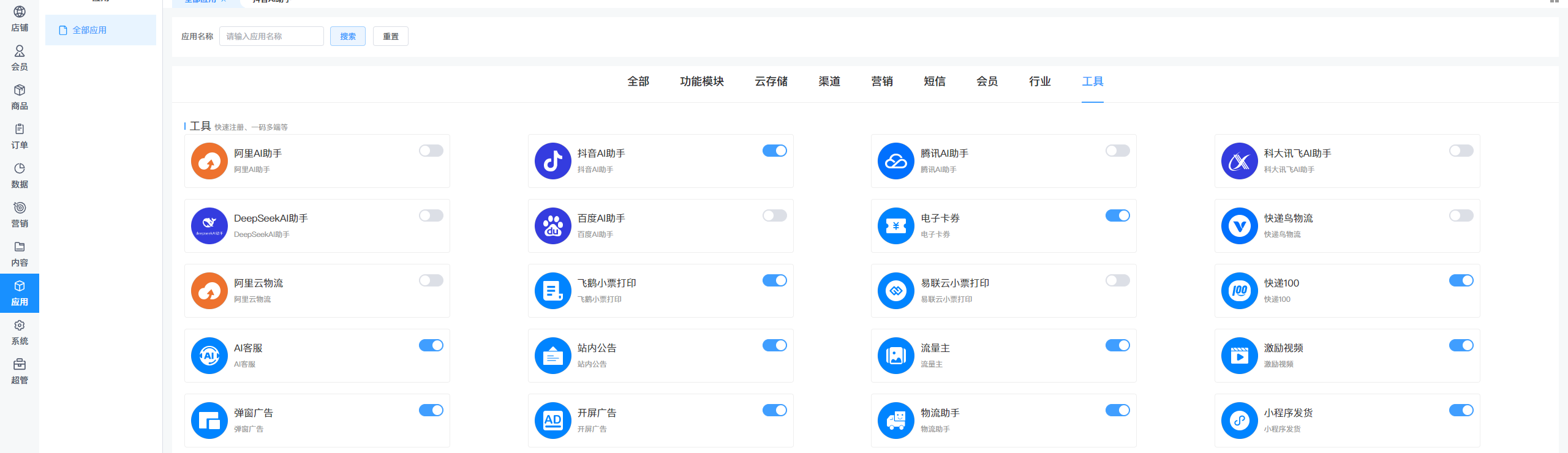Viewport: 1568px width, 453px height.
Task: Select the 功能模块 tab
Action: tap(702, 81)
